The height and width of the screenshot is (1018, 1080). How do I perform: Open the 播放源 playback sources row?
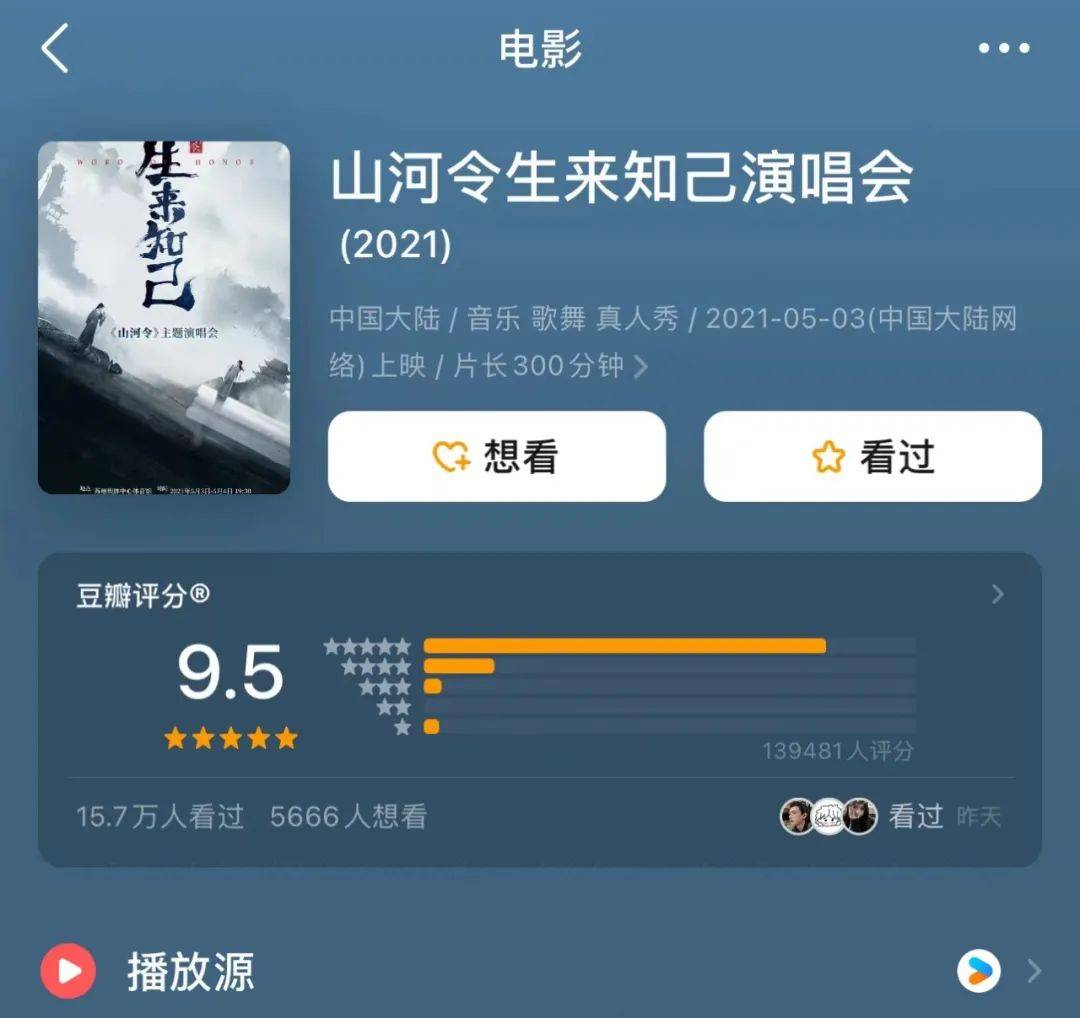pos(540,971)
